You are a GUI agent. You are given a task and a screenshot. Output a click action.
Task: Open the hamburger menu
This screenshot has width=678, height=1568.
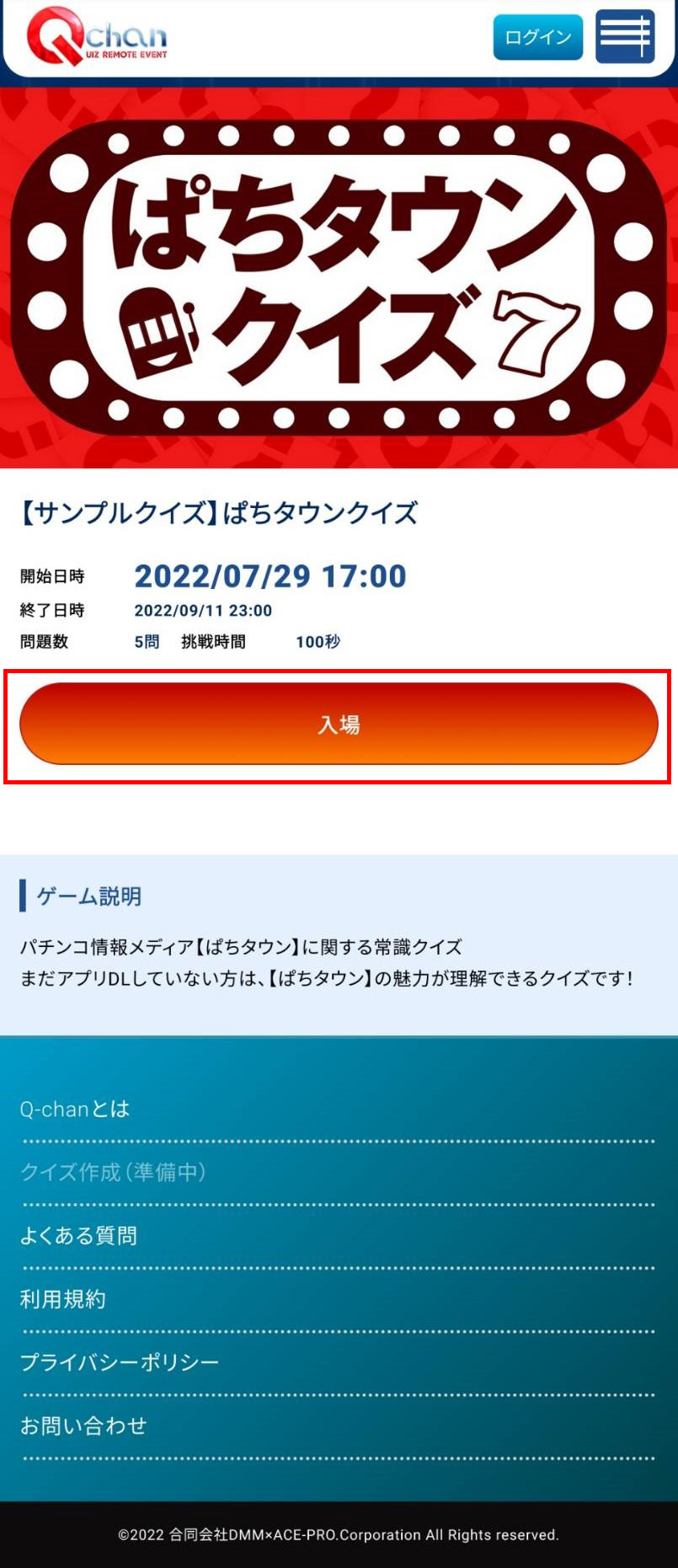(625, 37)
